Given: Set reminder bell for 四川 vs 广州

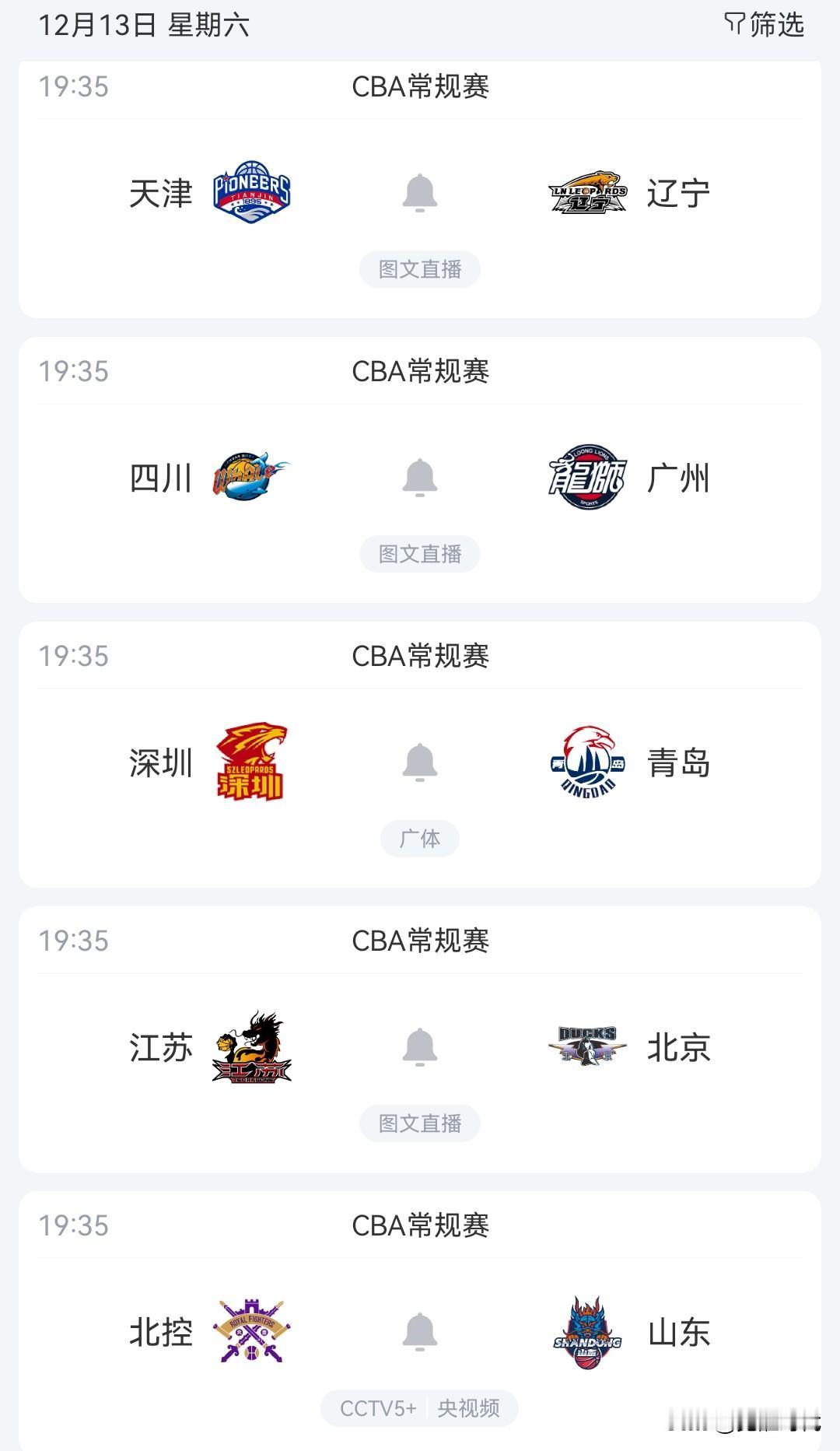Looking at the screenshot, I should pos(419,478).
